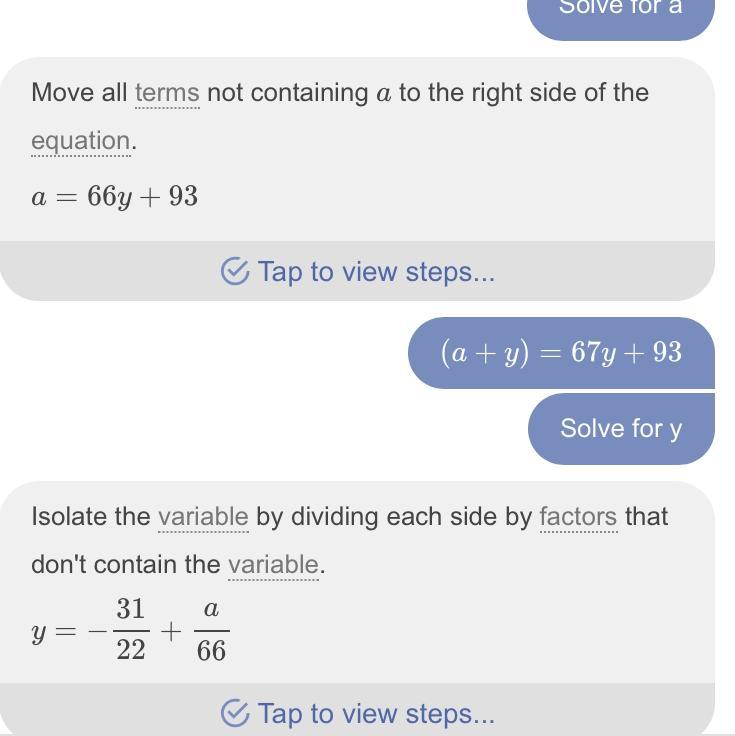This screenshot has width=735, height=736.
Task: Open the underlined 'equation' glossary link
Action: point(80,141)
